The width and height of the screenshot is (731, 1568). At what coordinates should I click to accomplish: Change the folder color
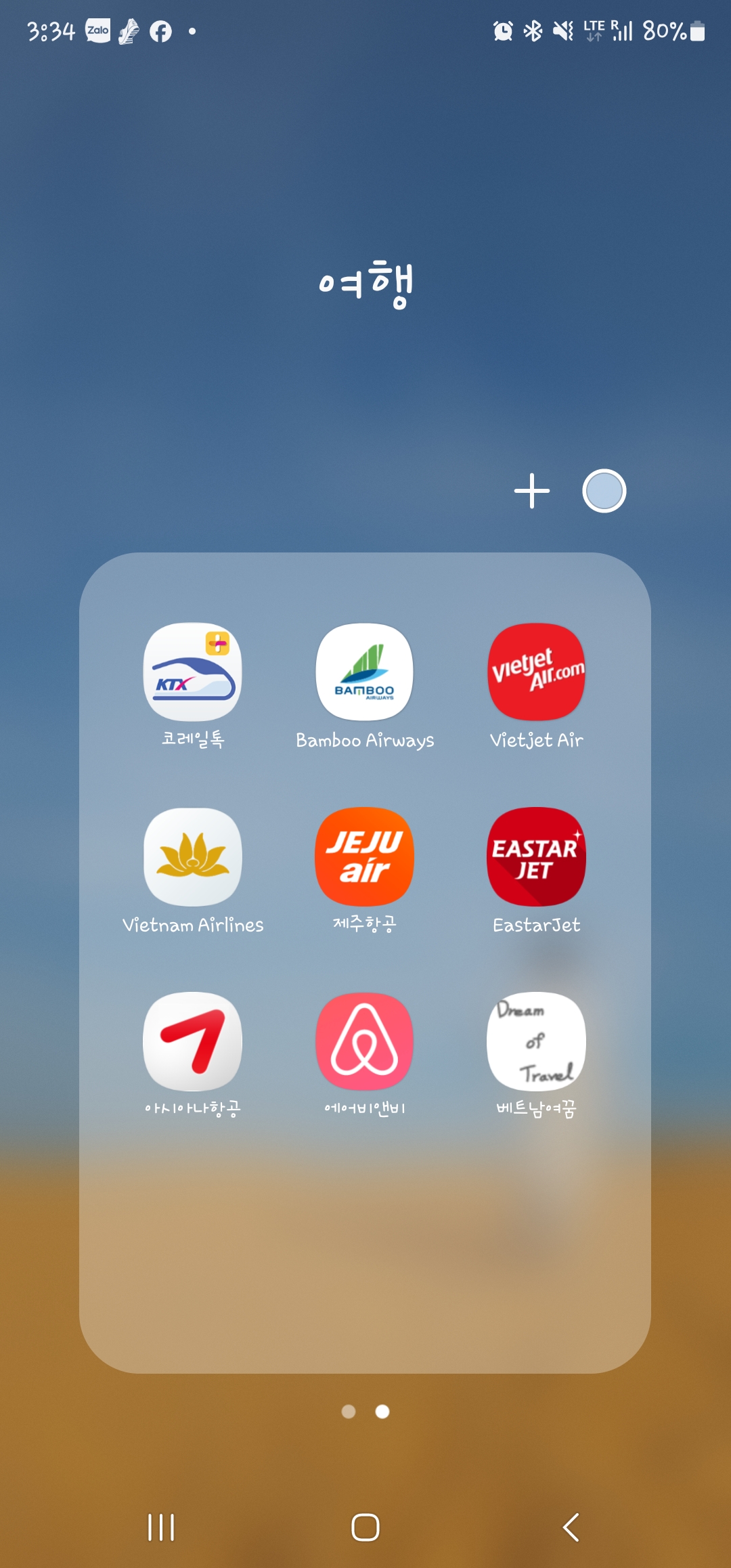[604, 491]
